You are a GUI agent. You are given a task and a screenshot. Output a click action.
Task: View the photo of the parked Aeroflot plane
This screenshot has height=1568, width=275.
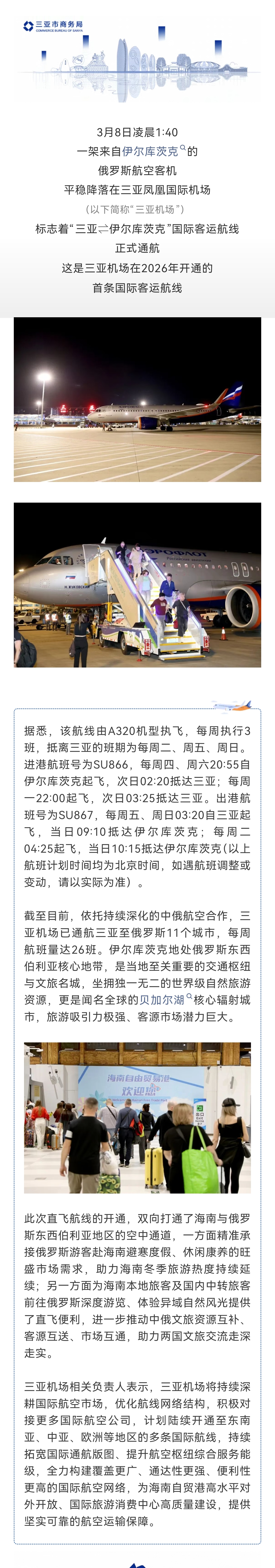coord(137,399)
